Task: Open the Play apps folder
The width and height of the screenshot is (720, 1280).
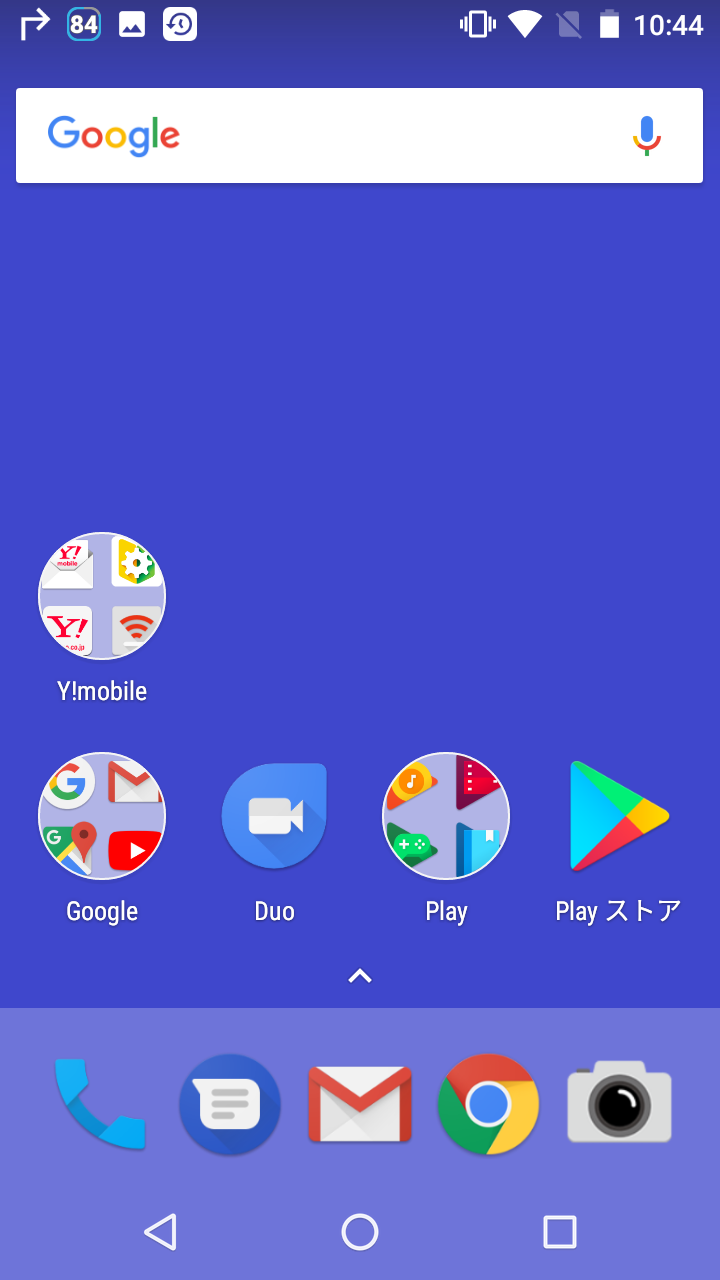Action: coord(446,815)
